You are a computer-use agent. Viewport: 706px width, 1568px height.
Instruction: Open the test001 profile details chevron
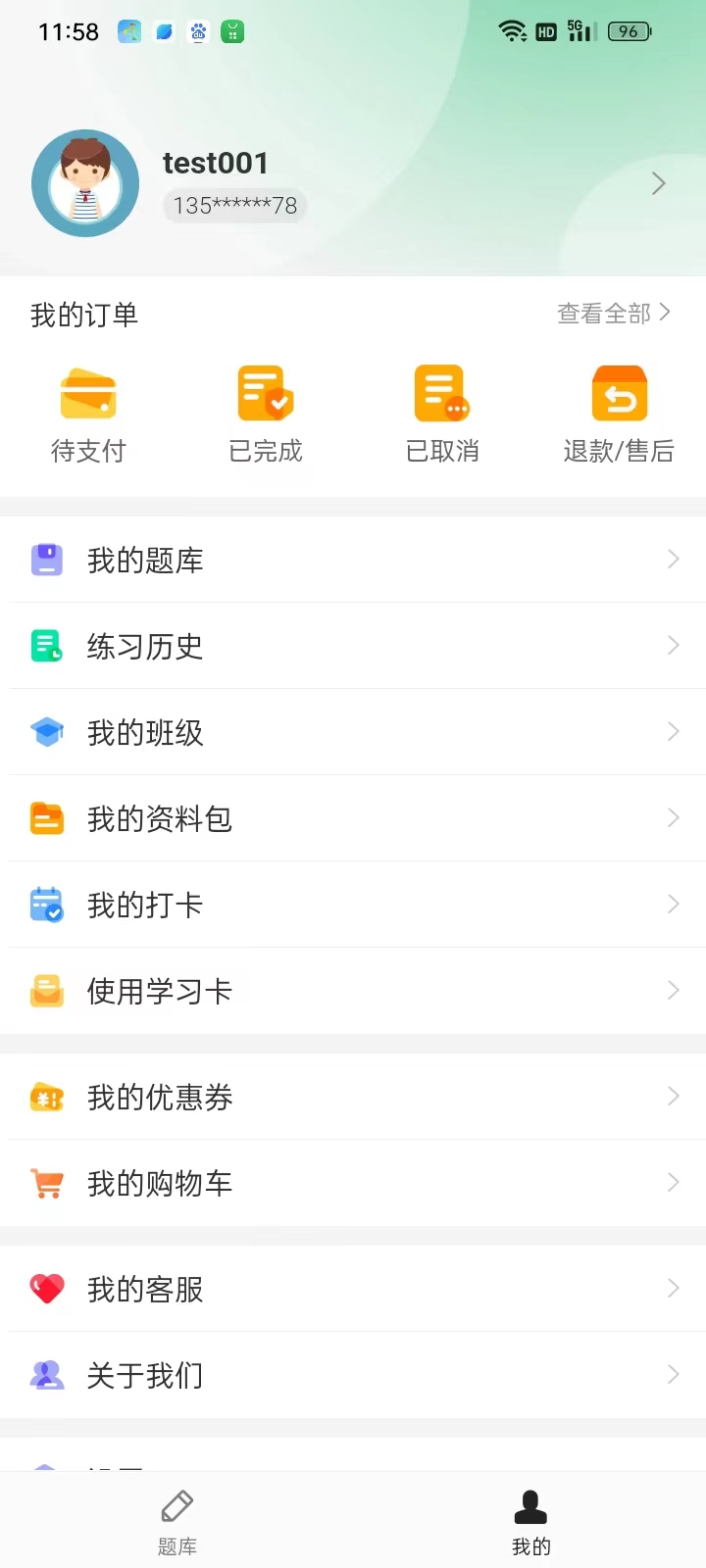(658, 183)
